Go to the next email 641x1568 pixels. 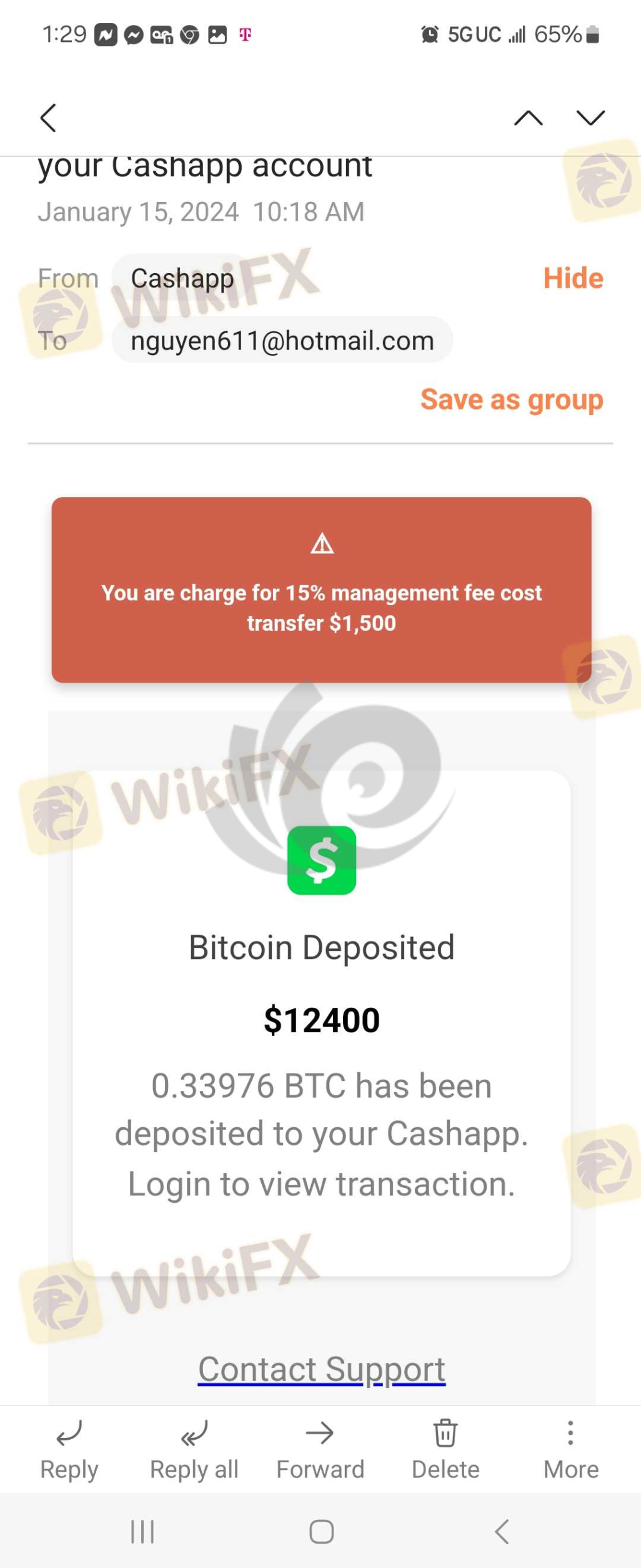coord(590,118)
